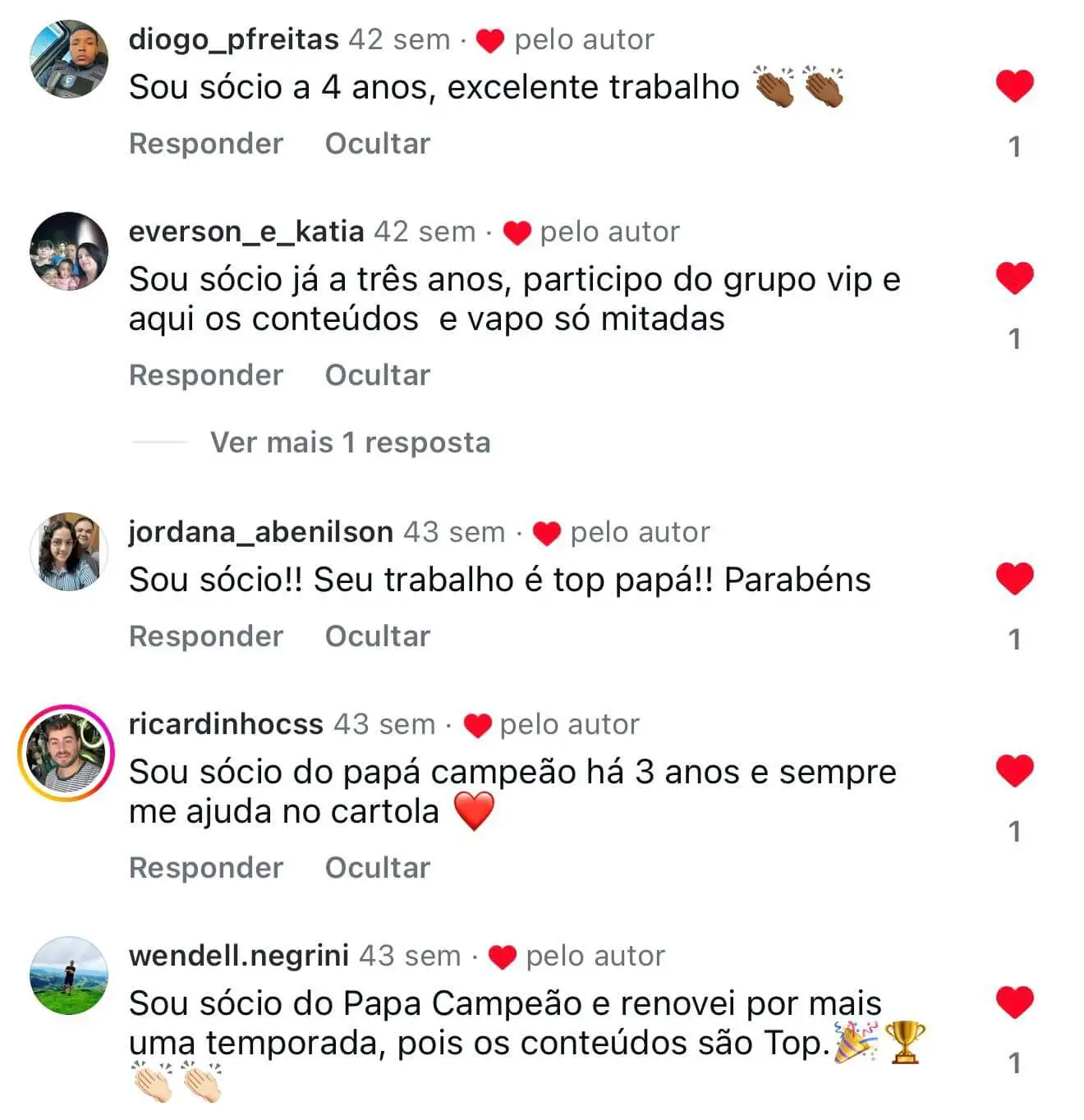This screenshot has width=1084, height=1120.
Task: Reply to ricardinhocss's comment
Action: [205, 868]
